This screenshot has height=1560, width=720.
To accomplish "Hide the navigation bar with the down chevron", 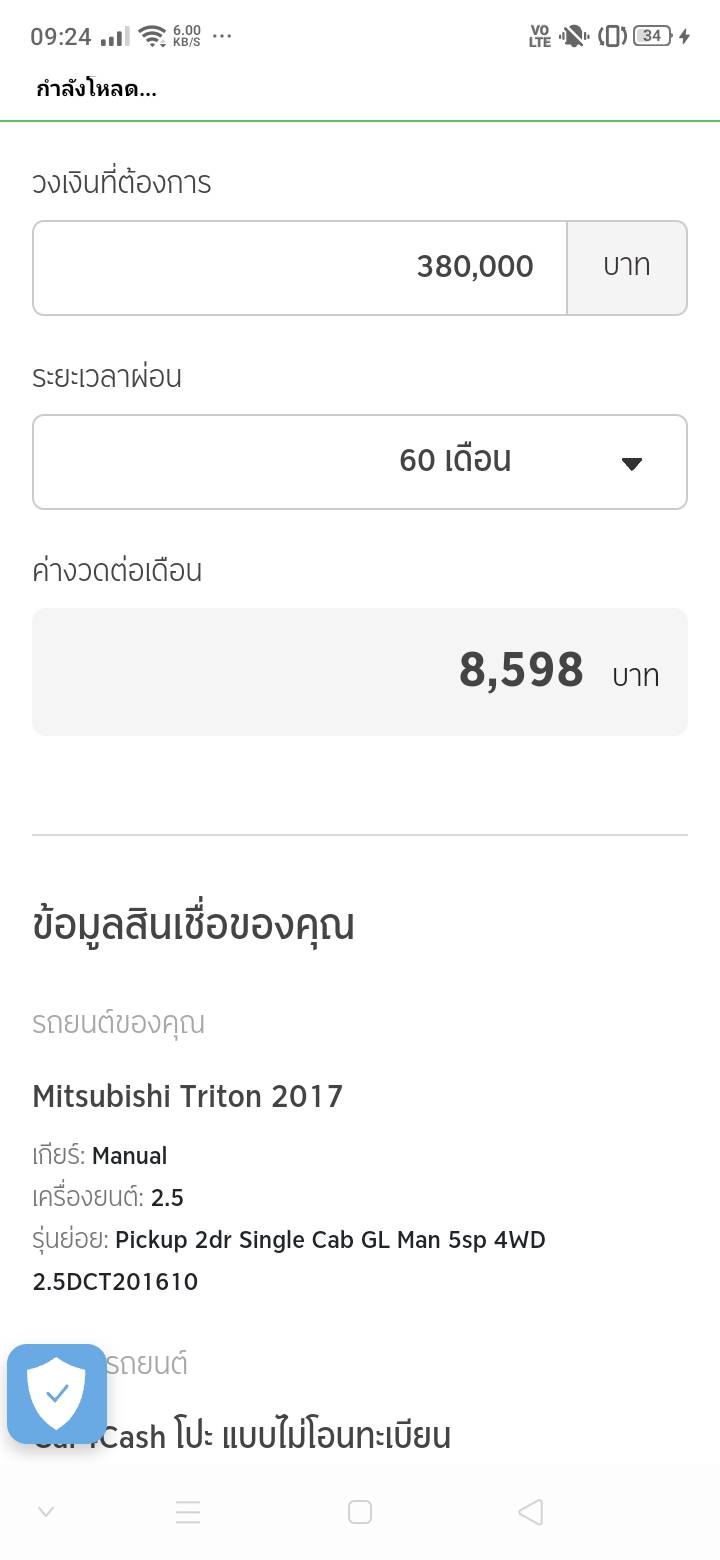I will pos(46,1512).
